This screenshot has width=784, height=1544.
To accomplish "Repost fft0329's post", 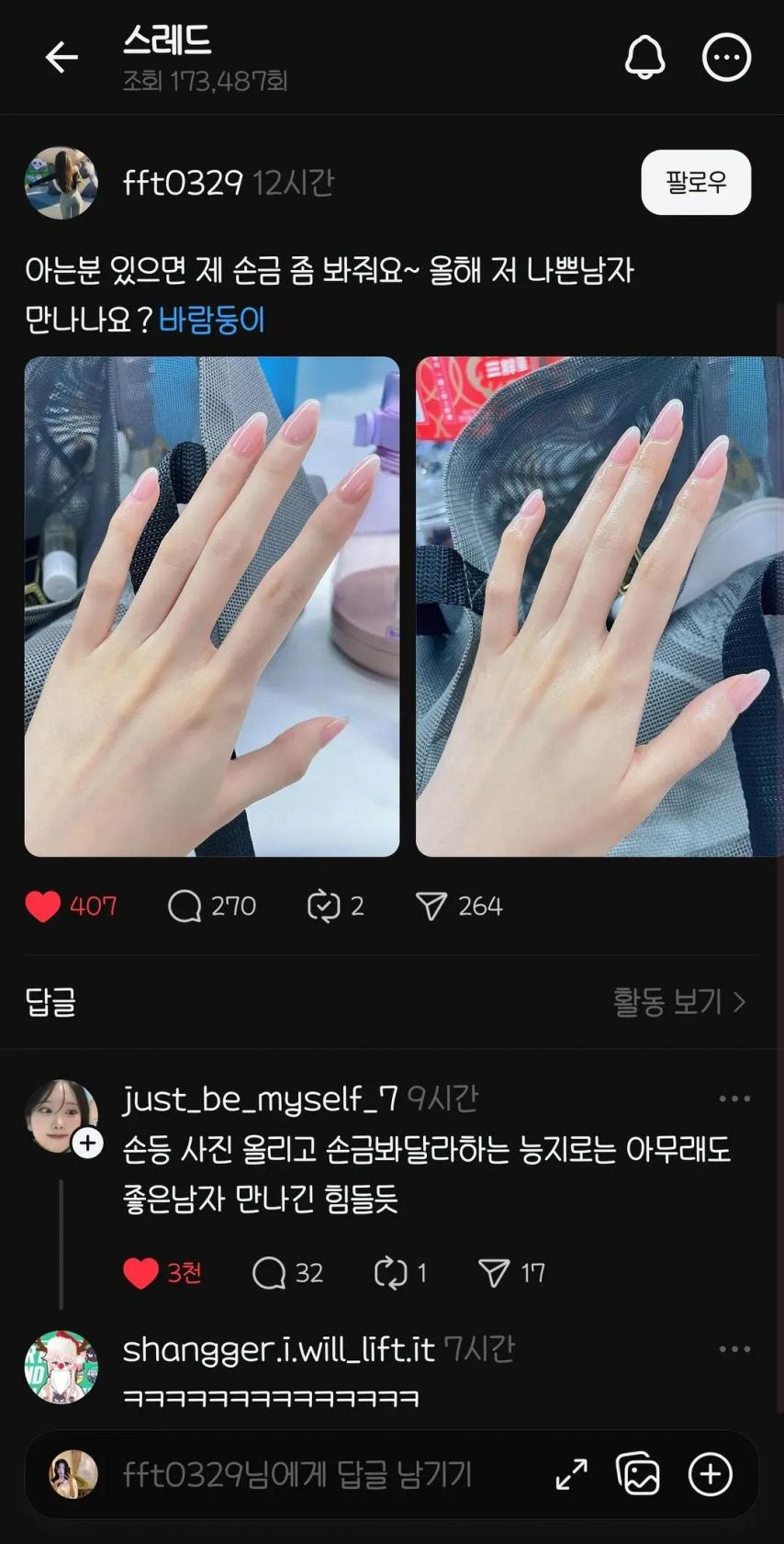I will point(323,907).
